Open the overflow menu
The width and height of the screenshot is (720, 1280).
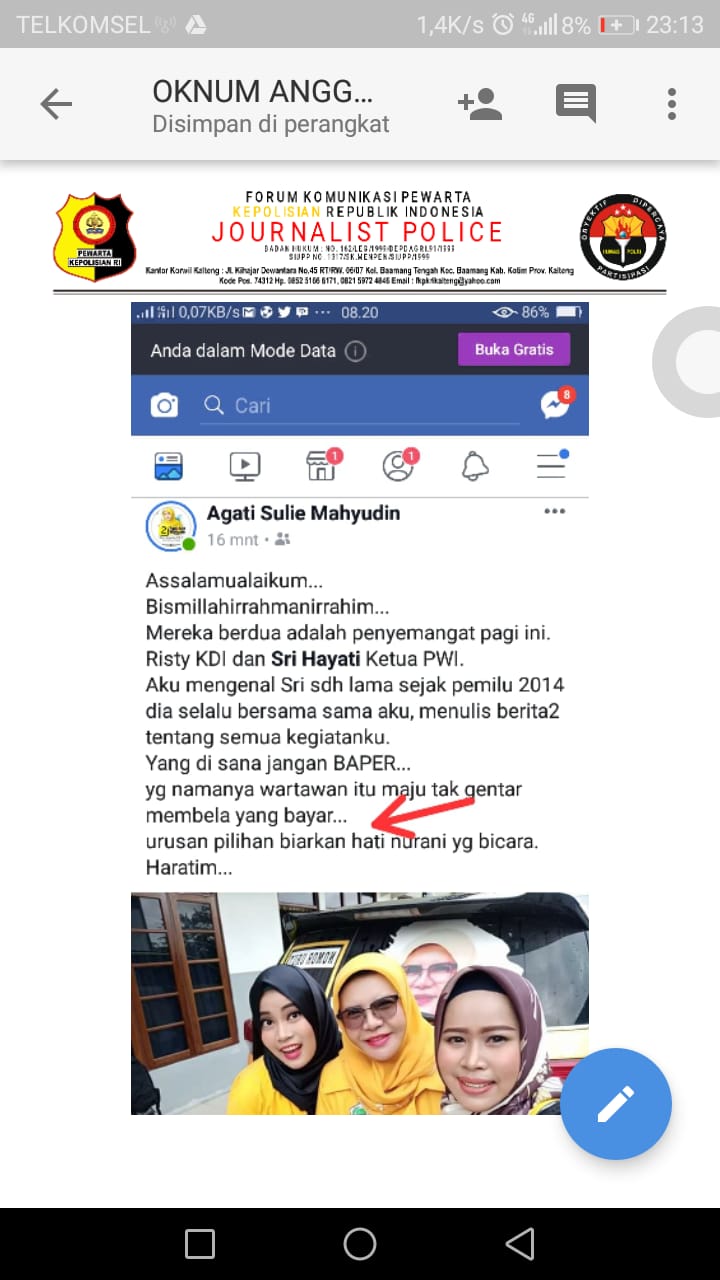(x=672, y=103)
